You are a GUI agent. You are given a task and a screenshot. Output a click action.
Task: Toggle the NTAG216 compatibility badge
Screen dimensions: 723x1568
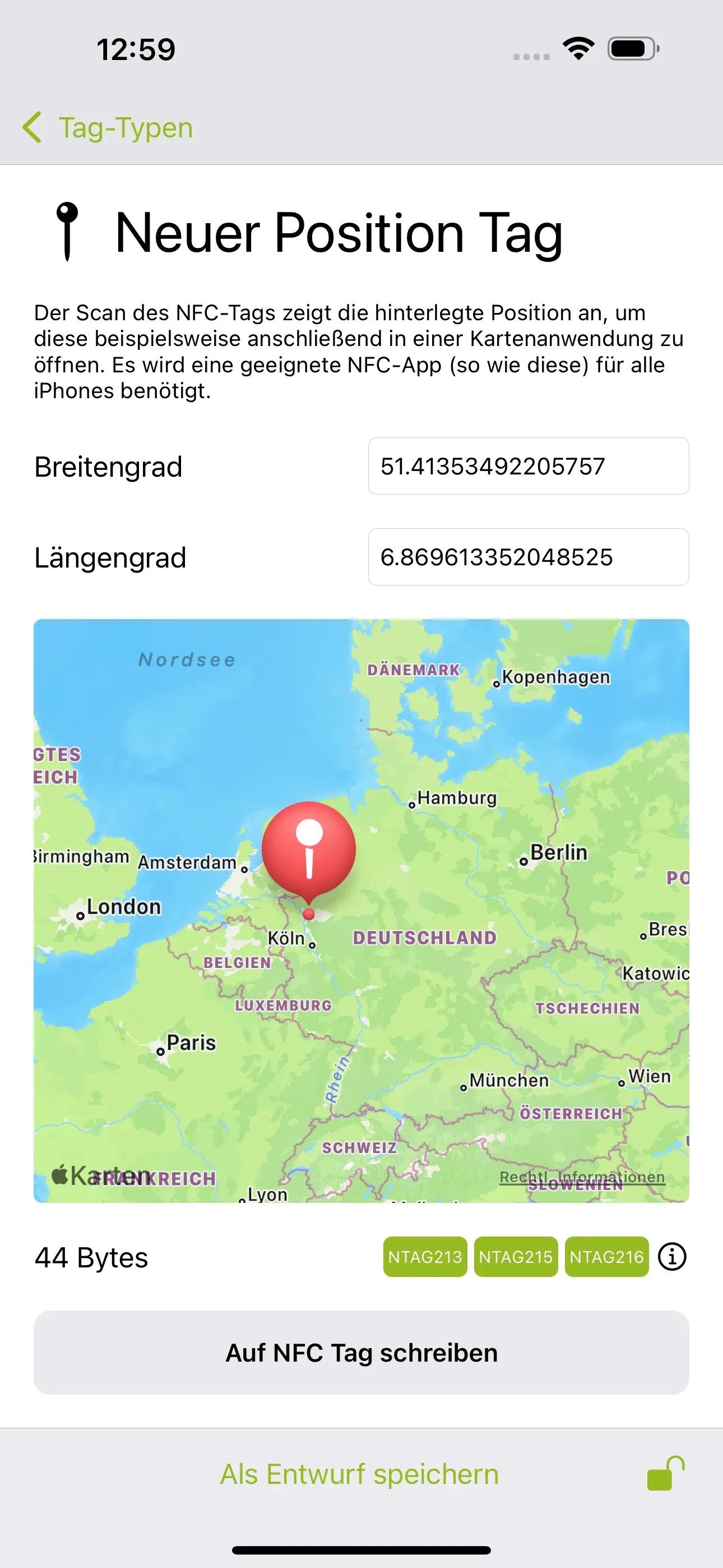tap(607, 1256)
